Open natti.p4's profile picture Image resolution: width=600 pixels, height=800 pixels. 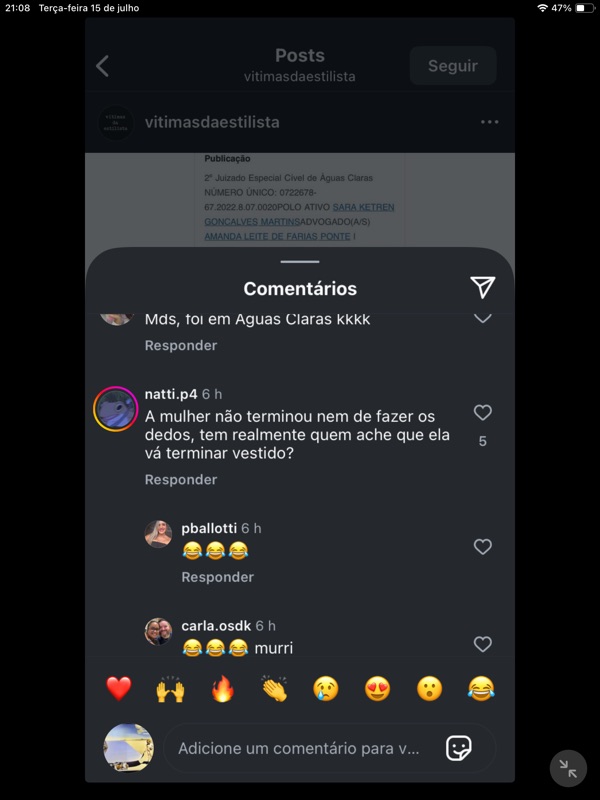[x=116, y=409]
